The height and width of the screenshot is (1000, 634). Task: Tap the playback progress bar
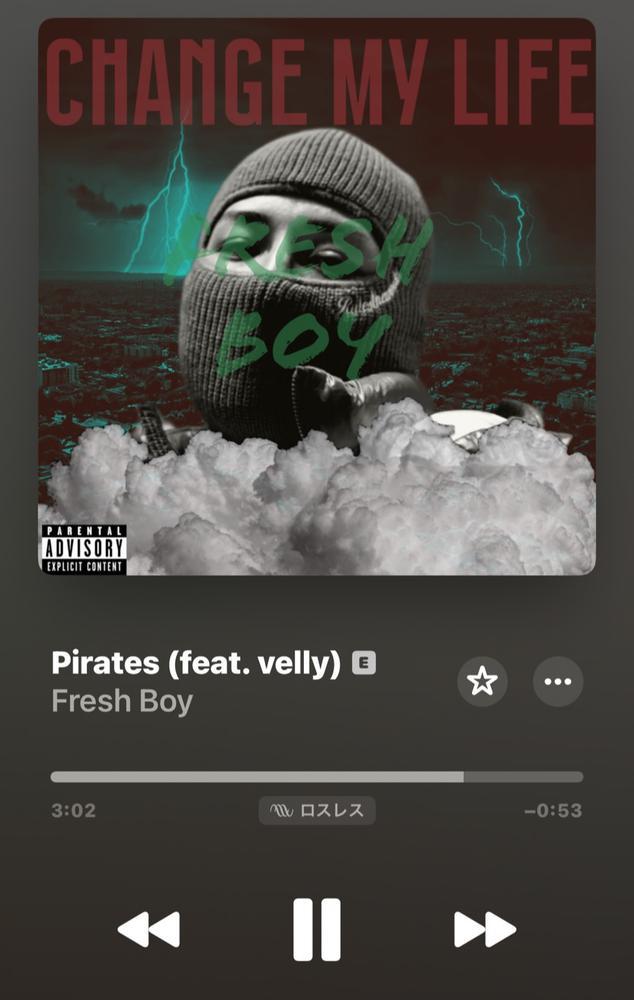point(316,776)
